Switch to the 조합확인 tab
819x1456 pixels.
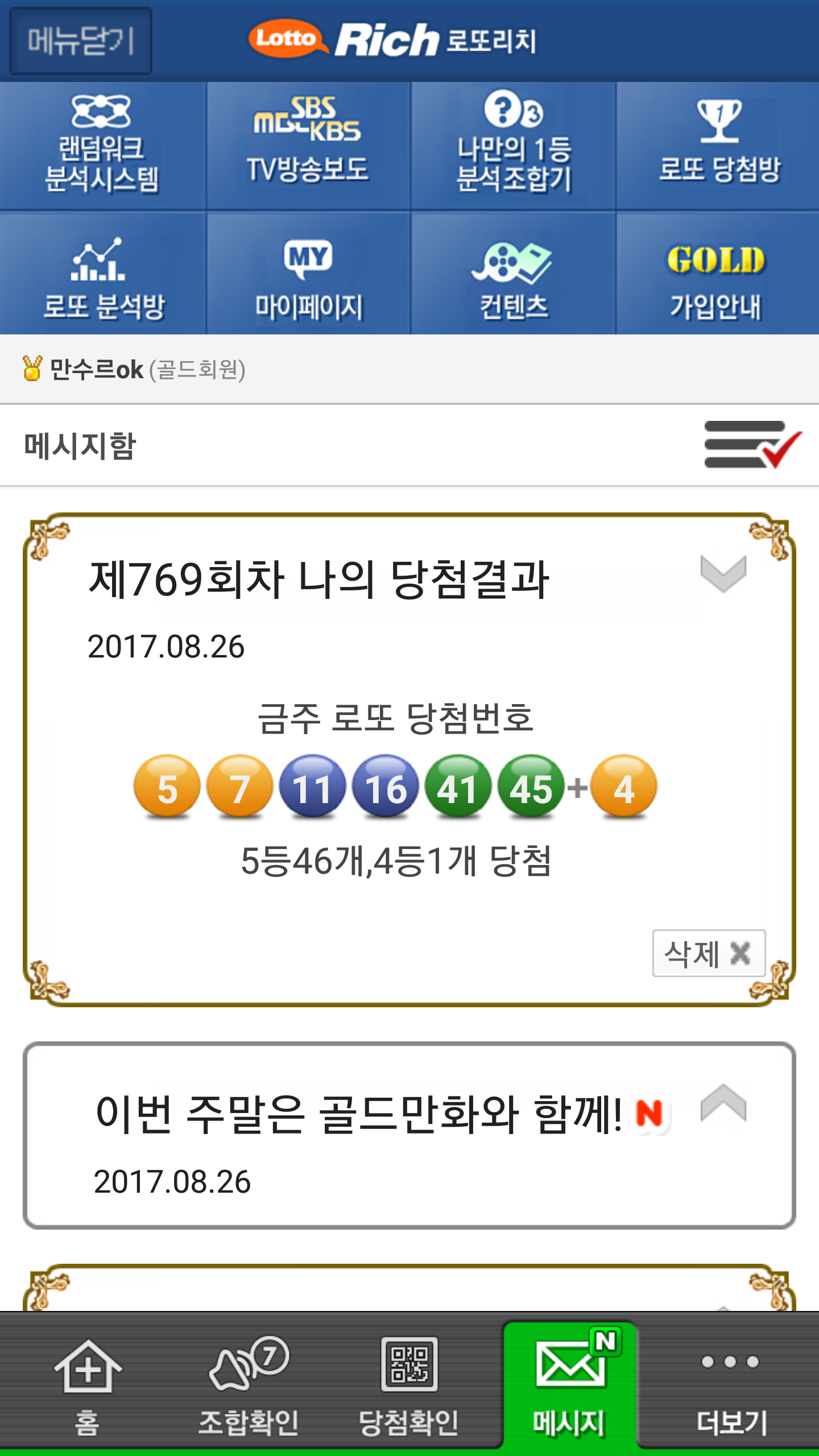tap(249, 1383)
